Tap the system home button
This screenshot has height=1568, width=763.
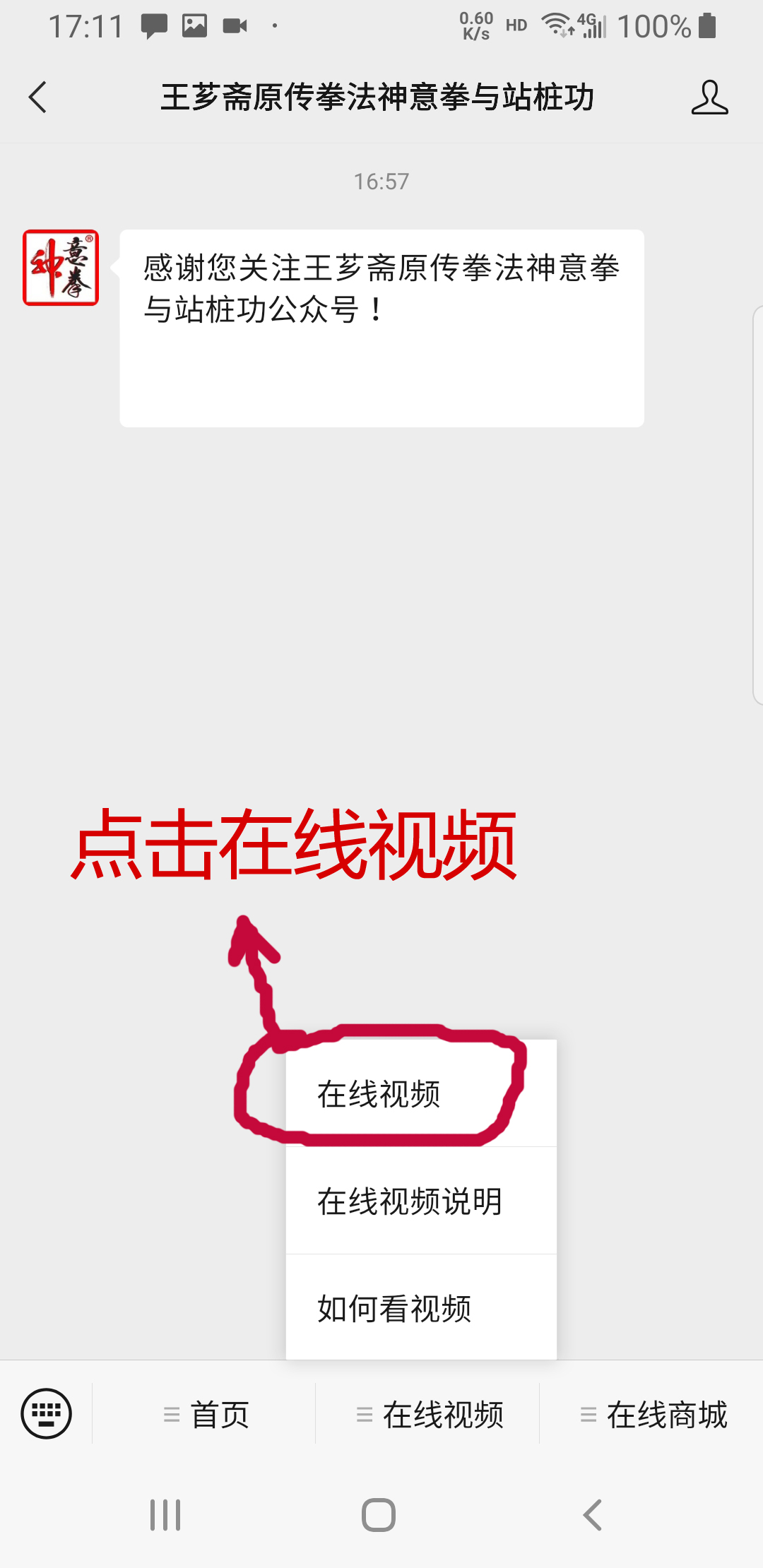click(x=379, y=1515)
